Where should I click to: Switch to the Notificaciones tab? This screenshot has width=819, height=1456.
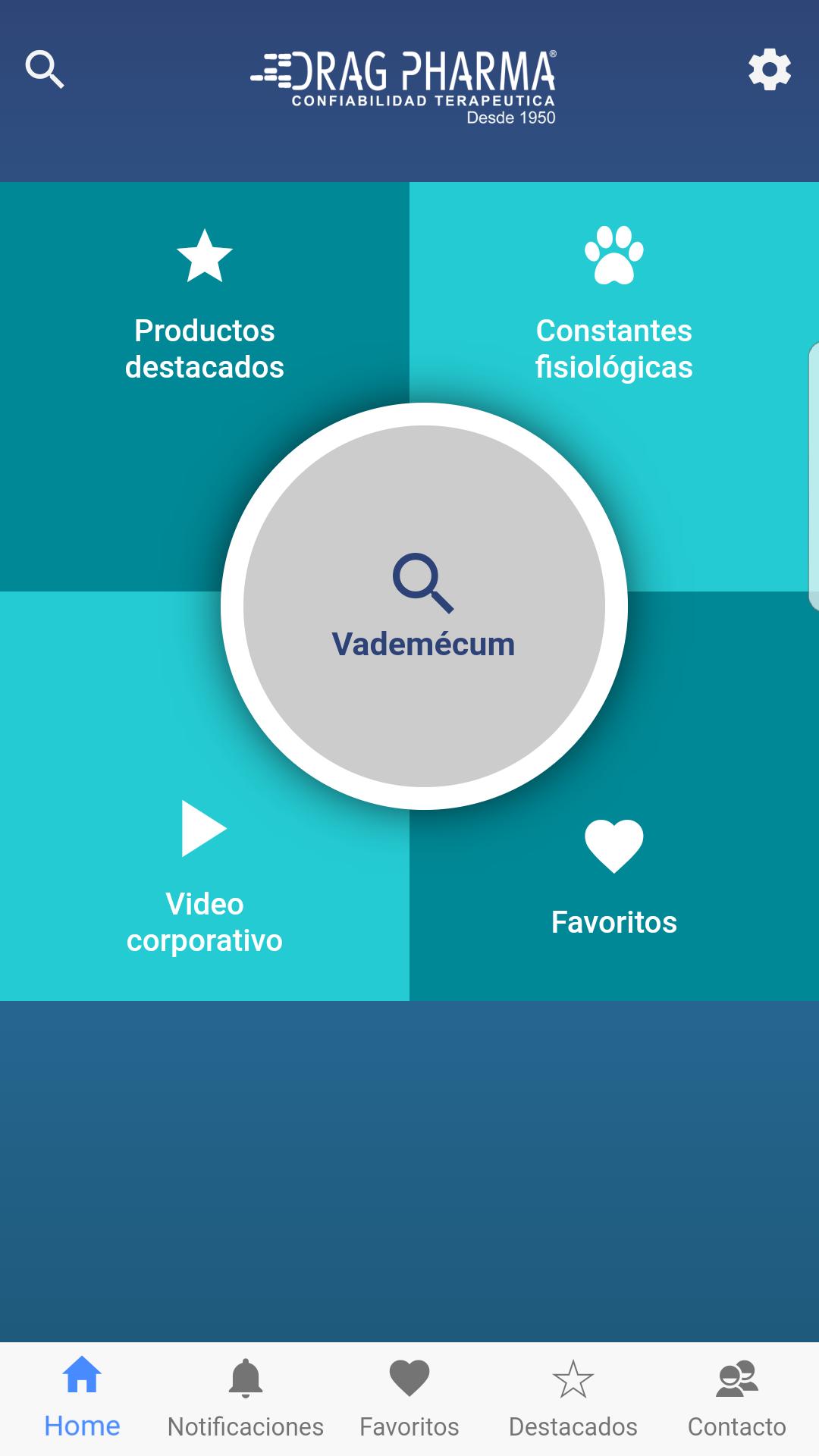pyautogui.click(x=246, y=1398)
